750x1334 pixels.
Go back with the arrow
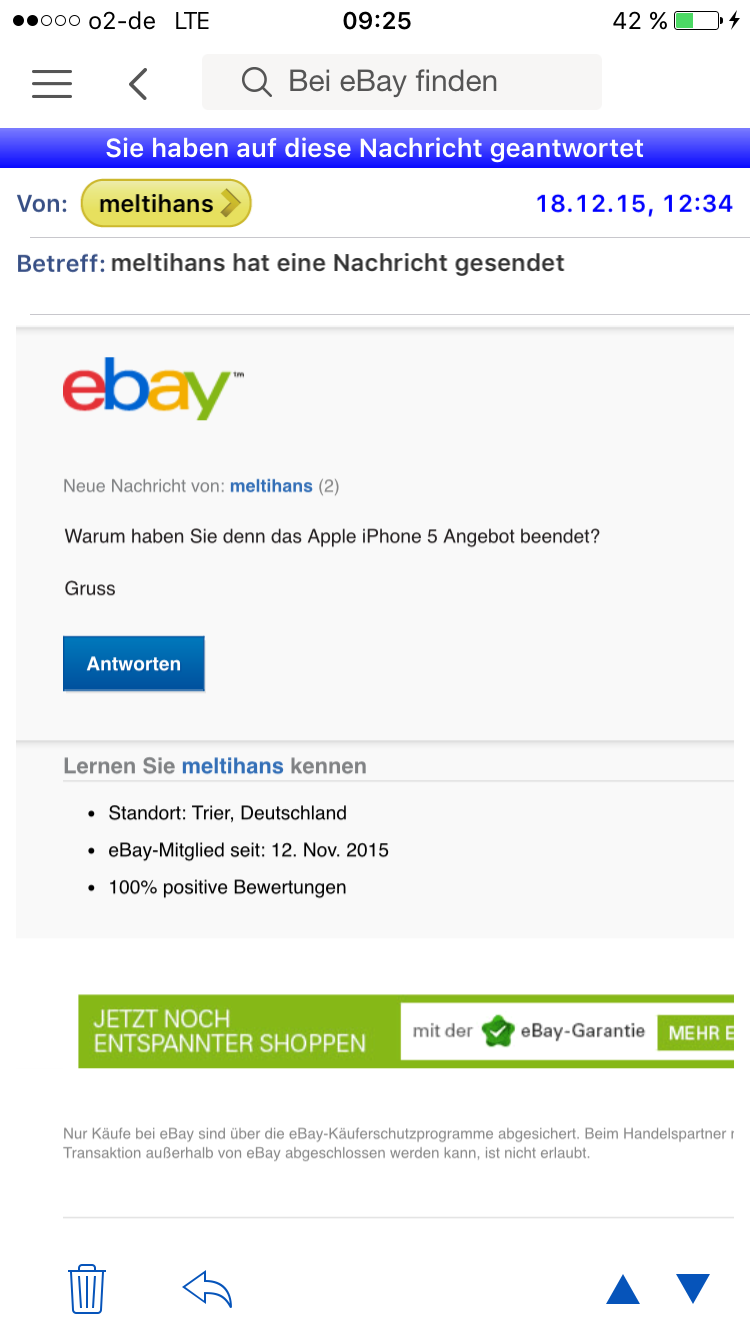(x=138, y=84)
